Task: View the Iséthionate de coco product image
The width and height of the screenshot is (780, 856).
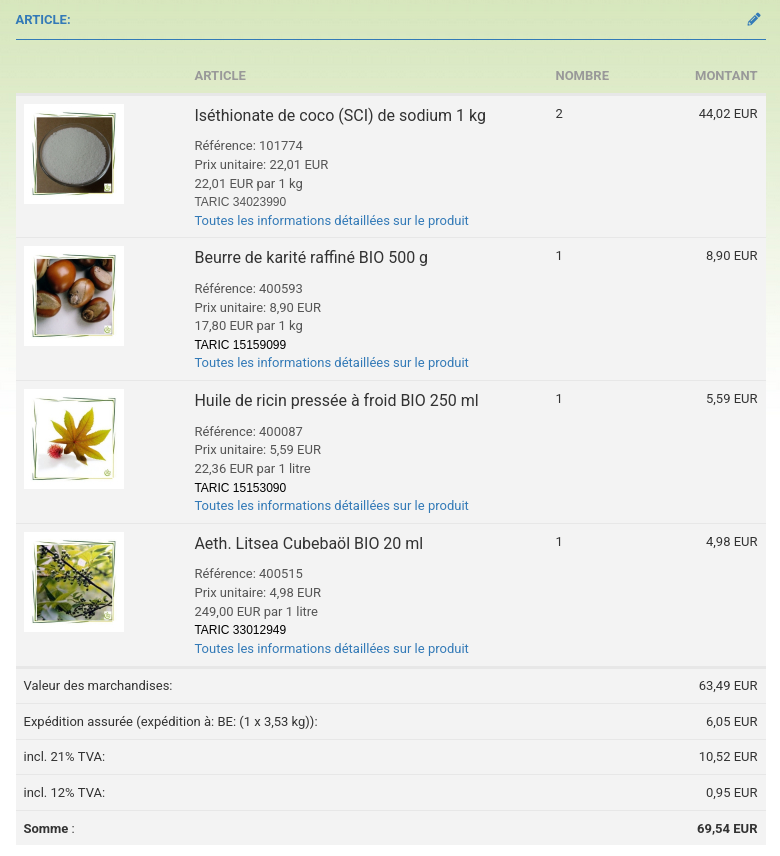Action: coord(74,154)
